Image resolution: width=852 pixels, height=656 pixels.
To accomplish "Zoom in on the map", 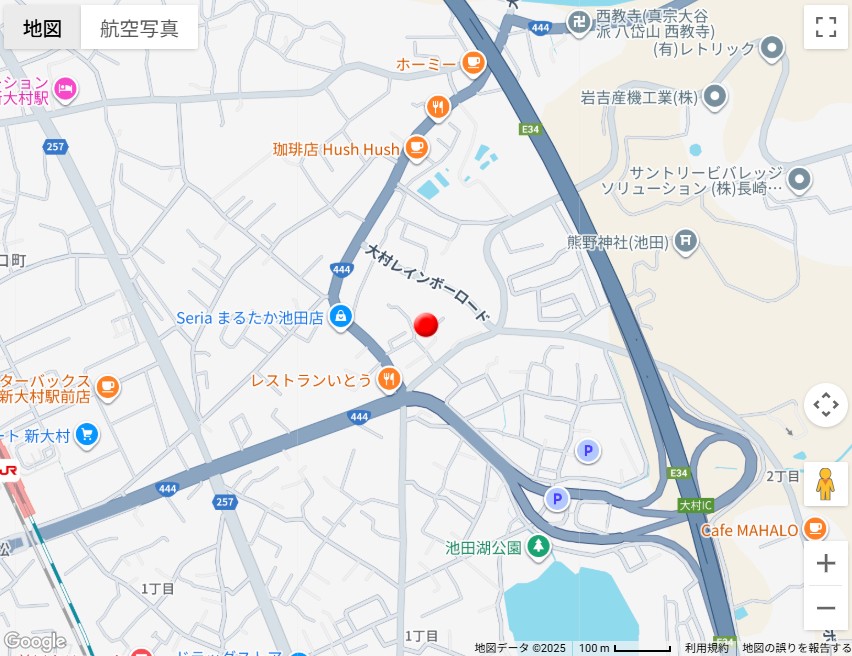I will 825,563.
